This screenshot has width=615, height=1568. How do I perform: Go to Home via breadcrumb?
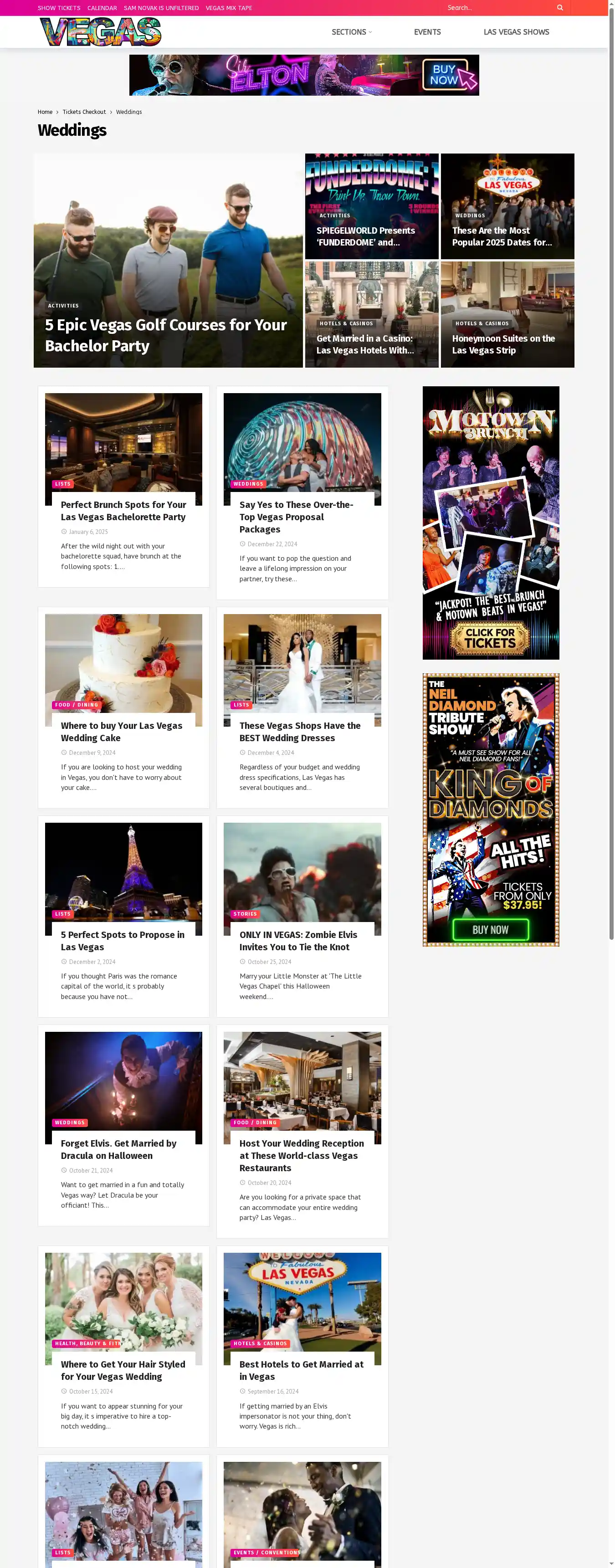click(45, 112)
